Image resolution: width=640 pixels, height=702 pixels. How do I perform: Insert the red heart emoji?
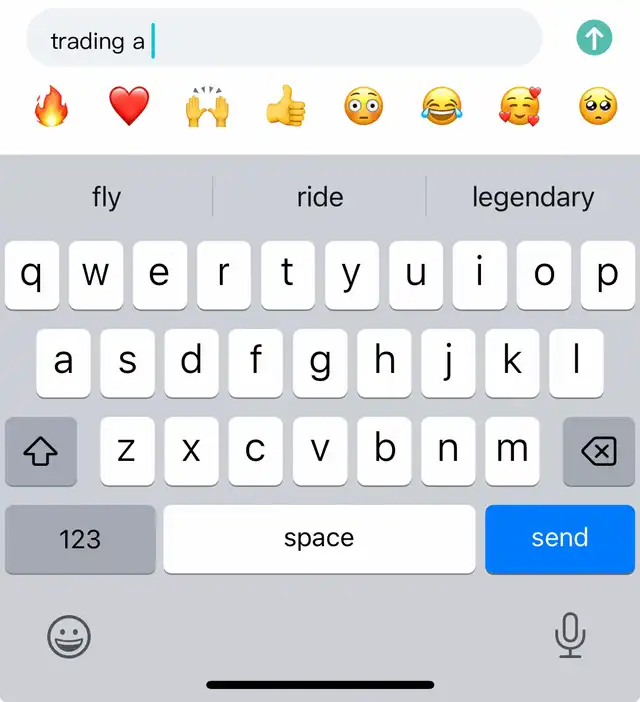click(x=129, y=106)
